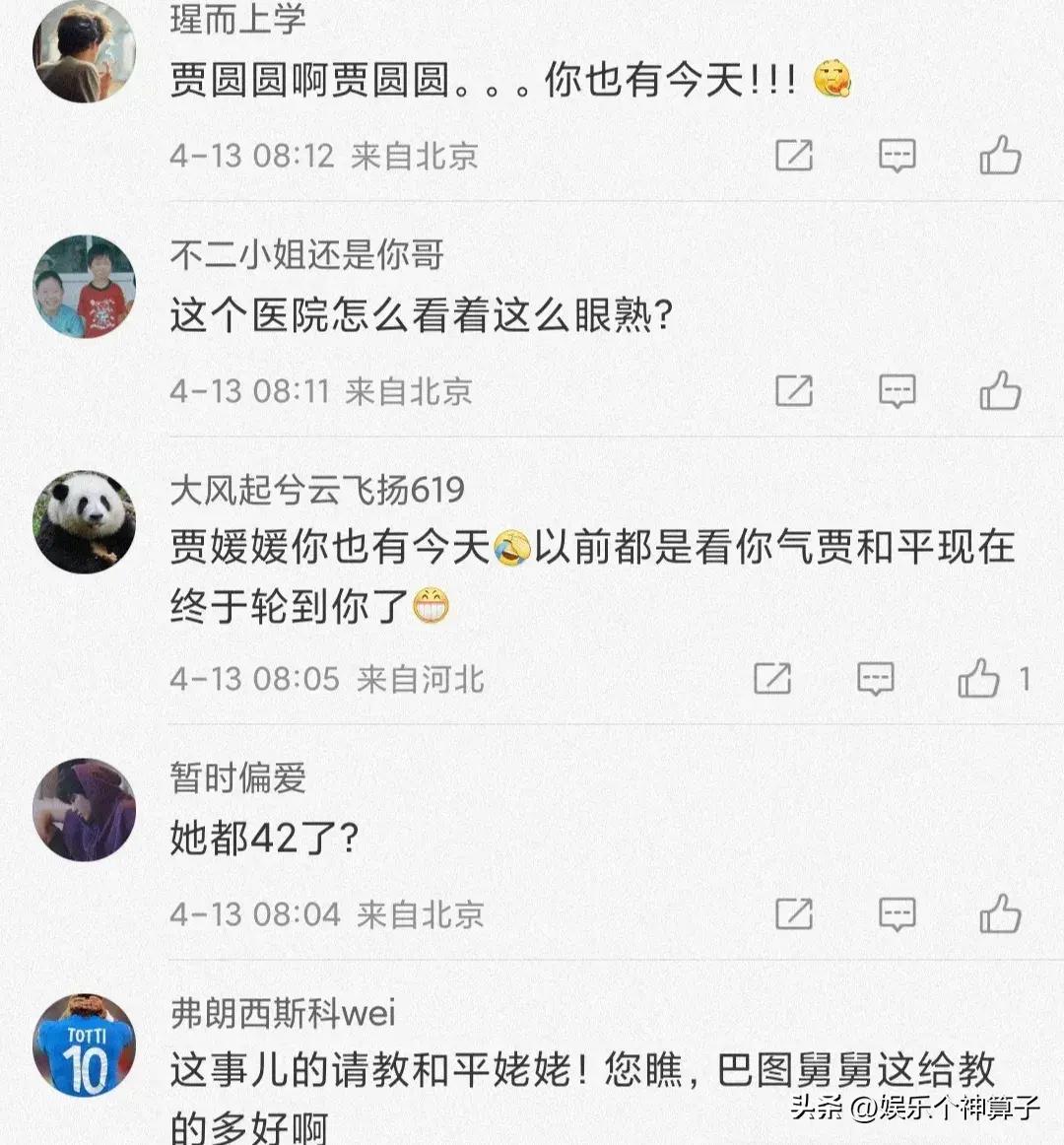The height and width of the screenshot is (1145, 1064).
Task: Like 暂时偏爱's comment
Action: point(1000,914)
